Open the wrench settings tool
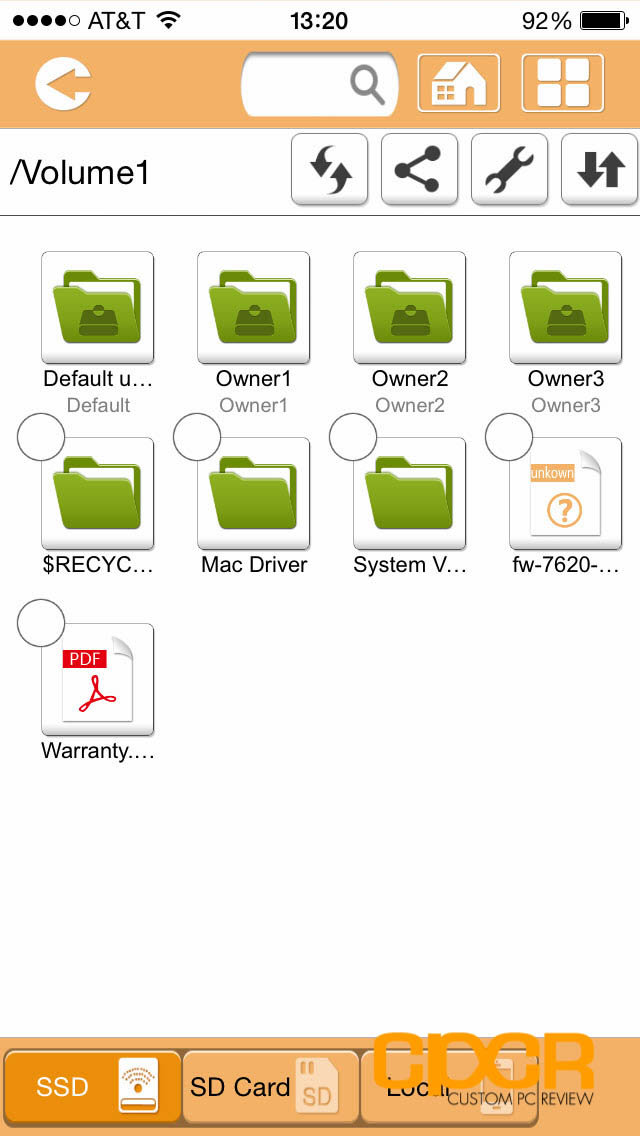 510,169
